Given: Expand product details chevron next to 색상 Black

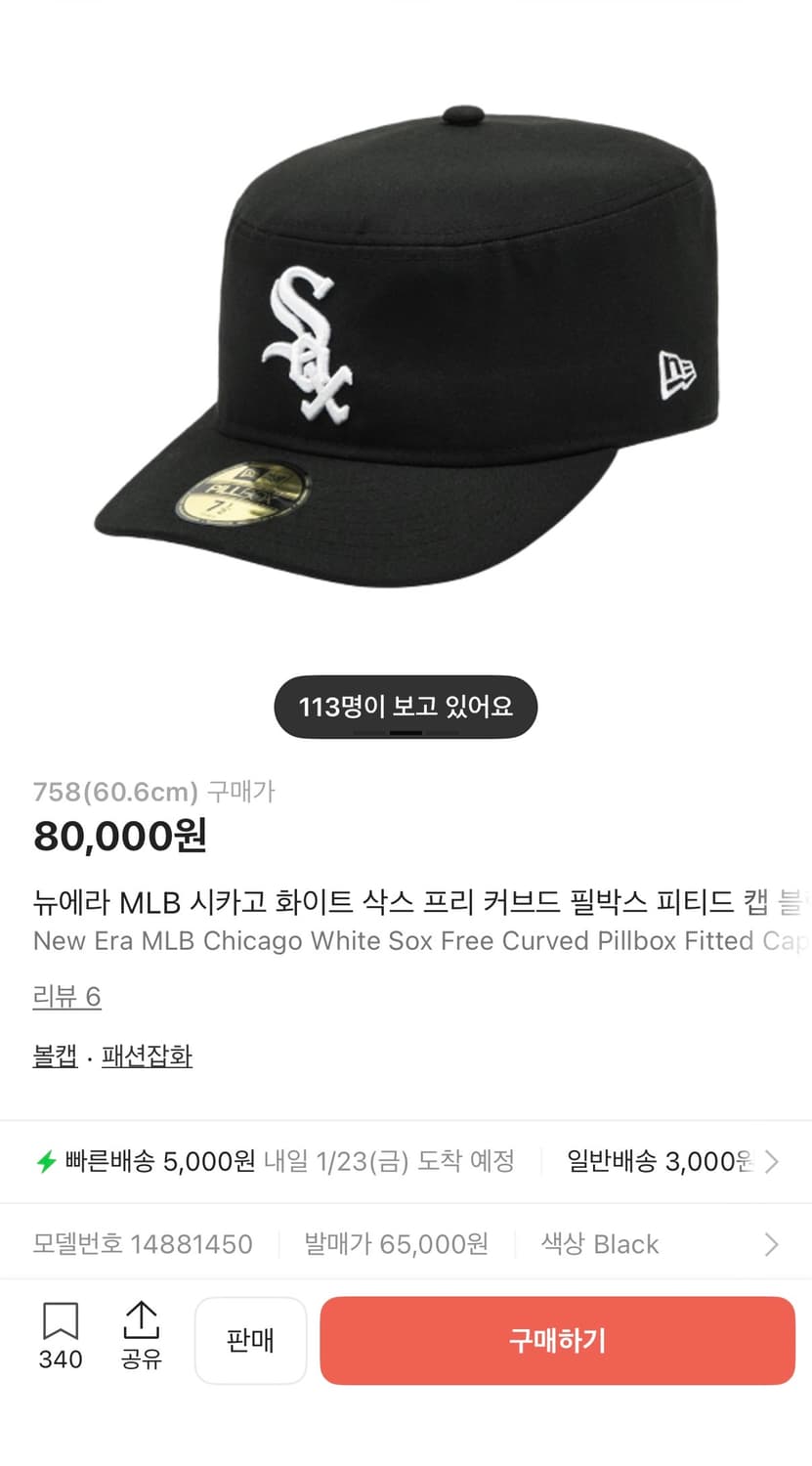Looking at the screenshot, I should (x=772, y=1244).
